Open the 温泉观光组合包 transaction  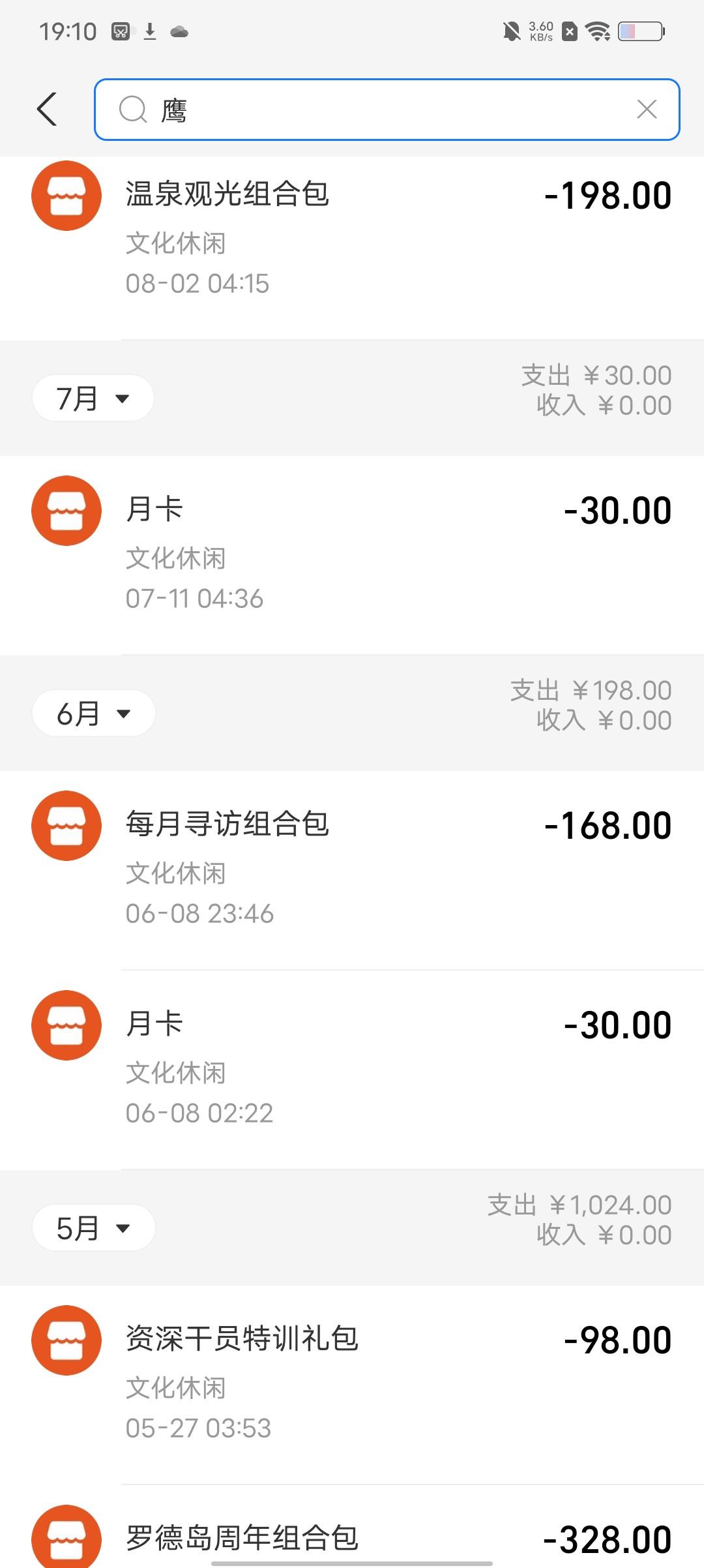point(352,248)
